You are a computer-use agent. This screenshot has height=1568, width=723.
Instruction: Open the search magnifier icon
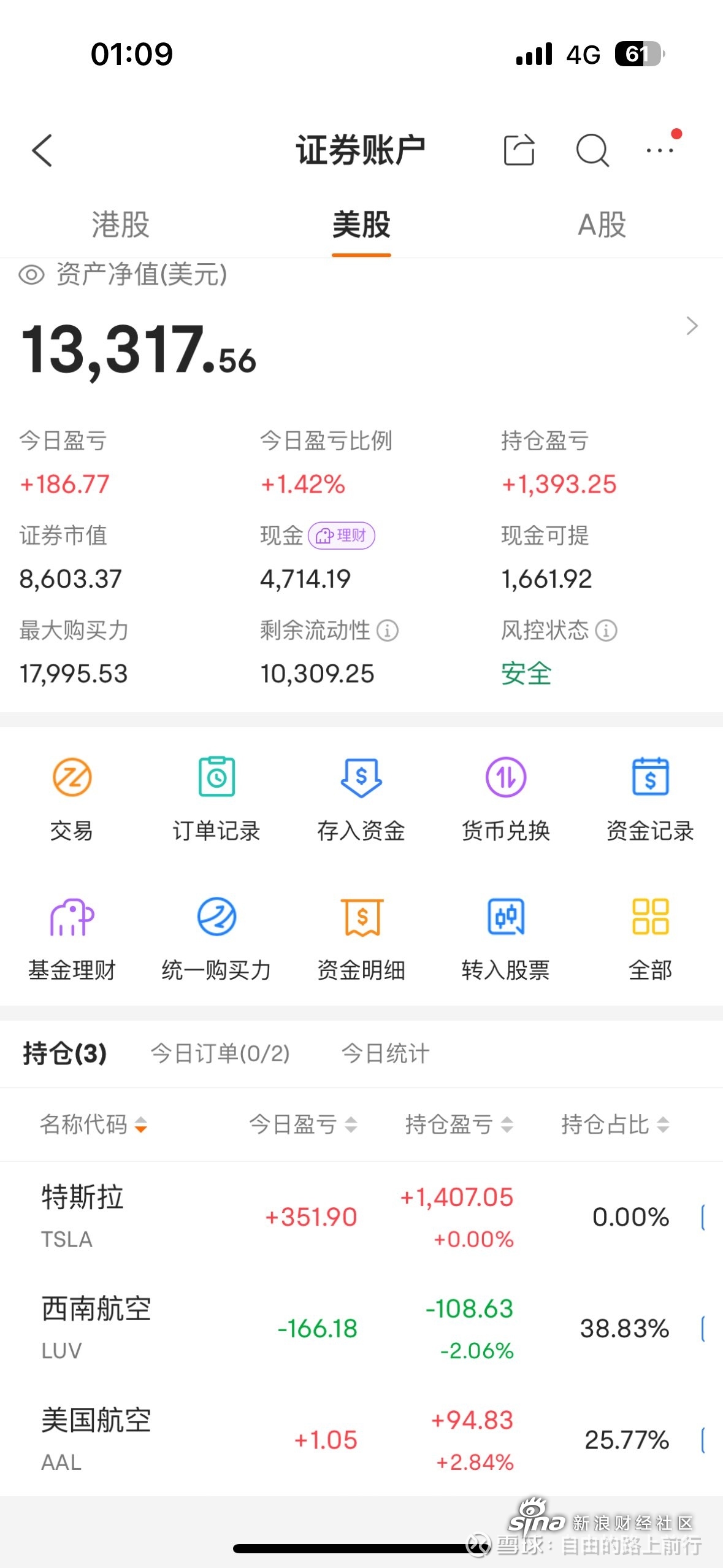point(592,150)
